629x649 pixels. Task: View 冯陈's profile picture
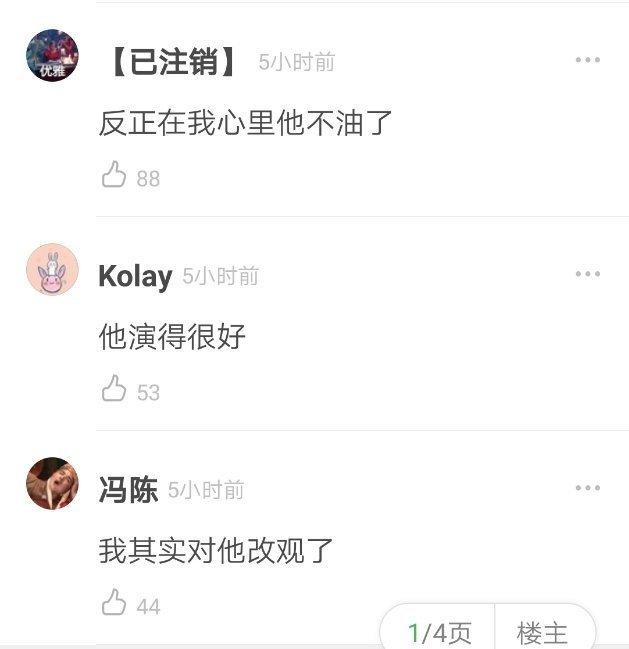tap(52, 484)
